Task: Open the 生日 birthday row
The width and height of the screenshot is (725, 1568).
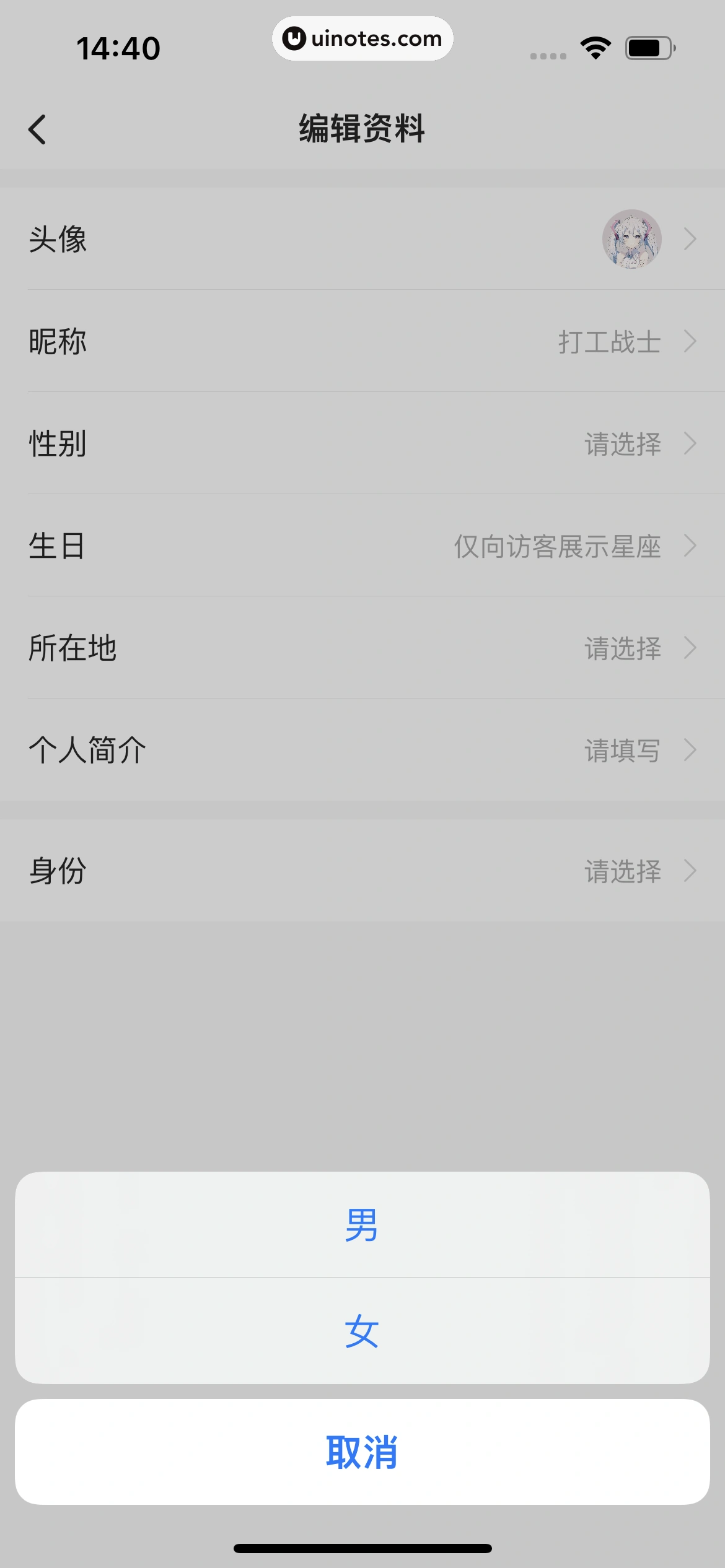Action: tap(362, 546)
